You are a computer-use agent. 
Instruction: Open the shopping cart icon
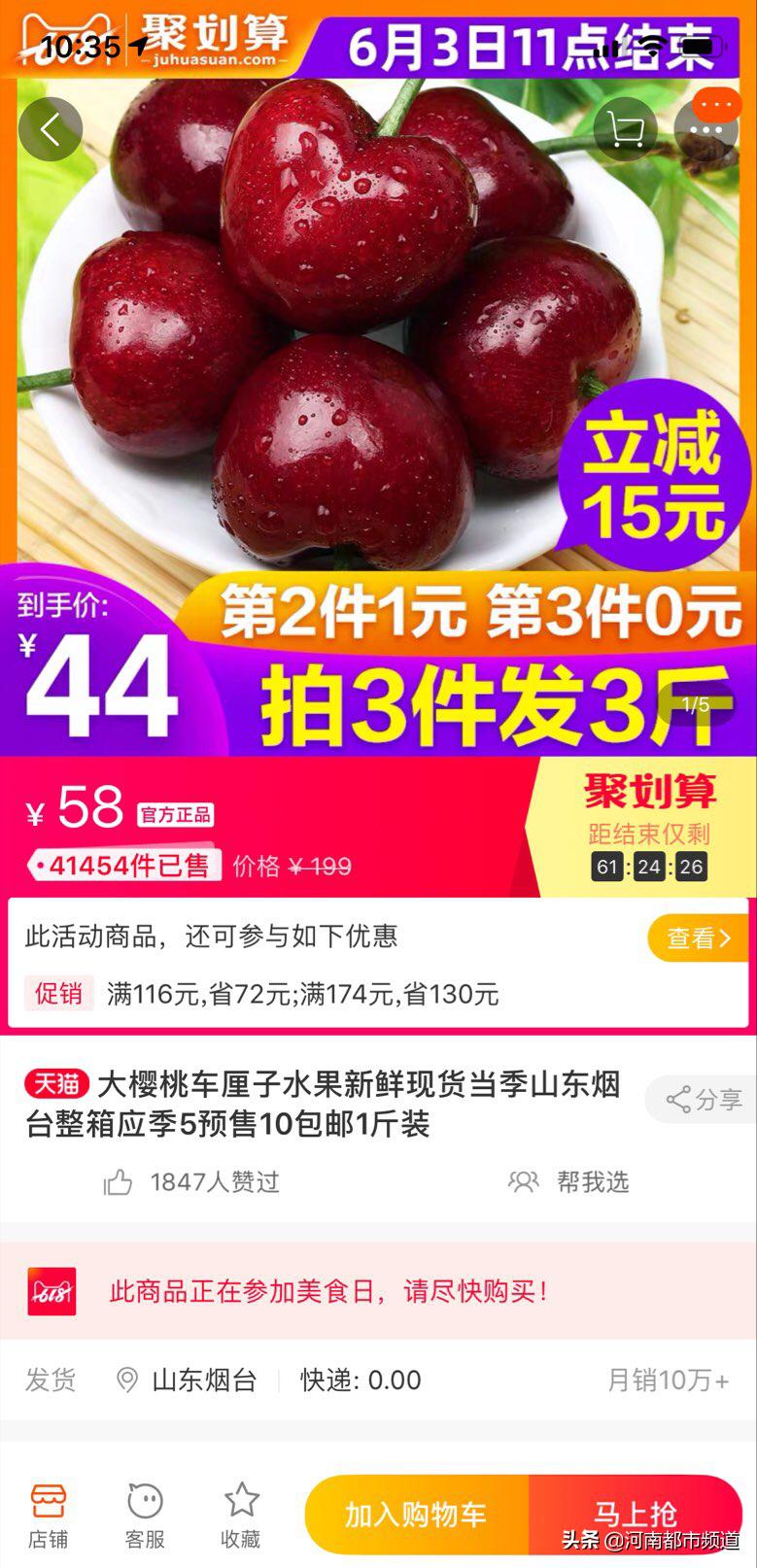pos(625,129)
